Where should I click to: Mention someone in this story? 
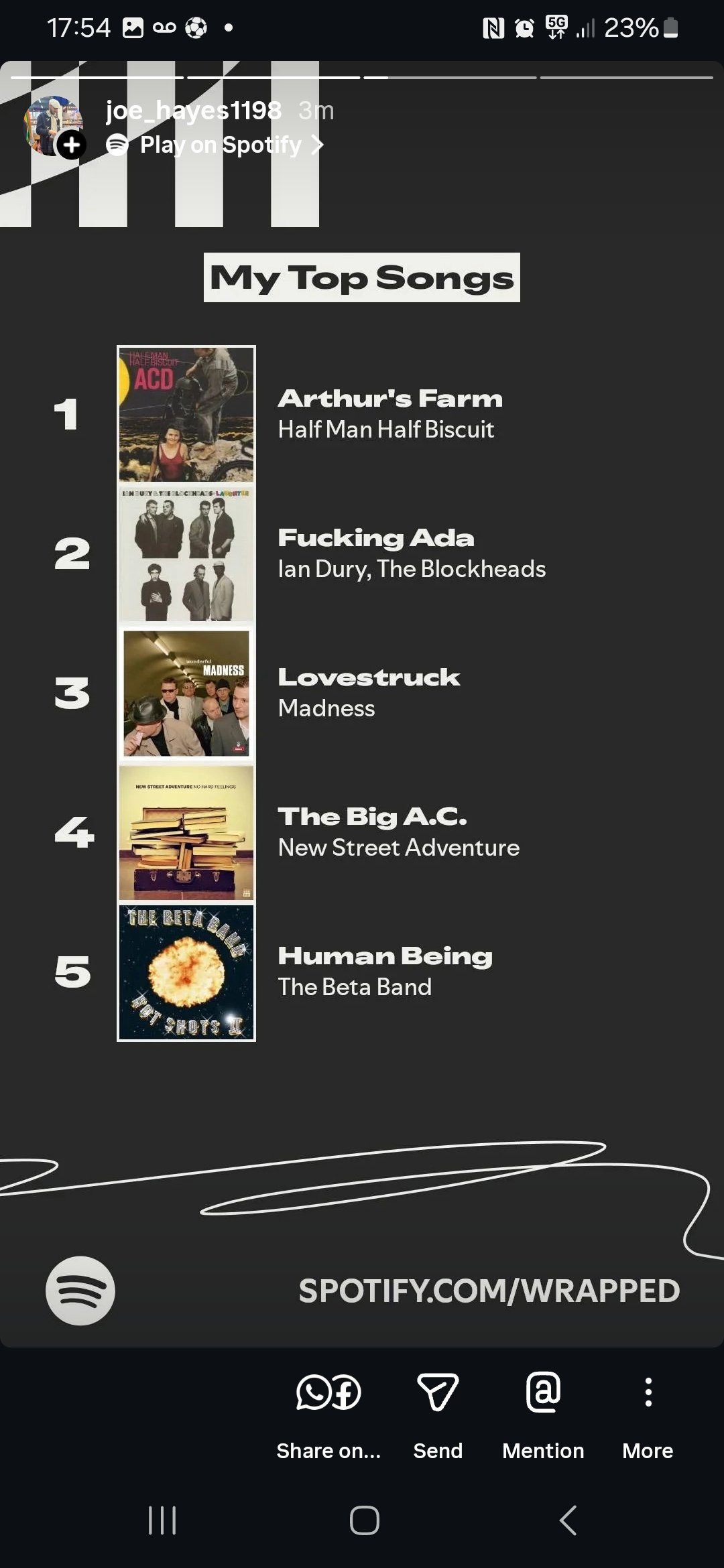pos(543,1392)
